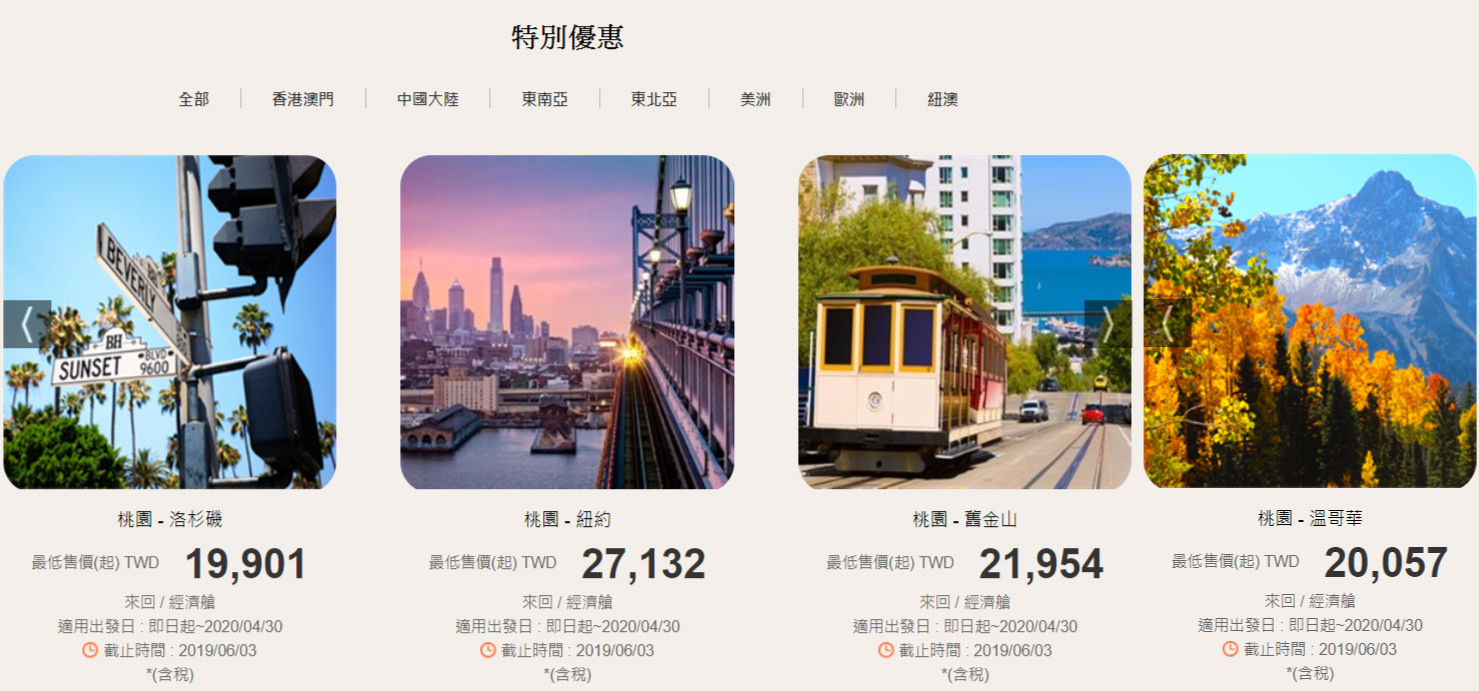Viewport: 1479px width, 691px height.
Task: Show 東北亞 special offers
Action: point(654,99)
